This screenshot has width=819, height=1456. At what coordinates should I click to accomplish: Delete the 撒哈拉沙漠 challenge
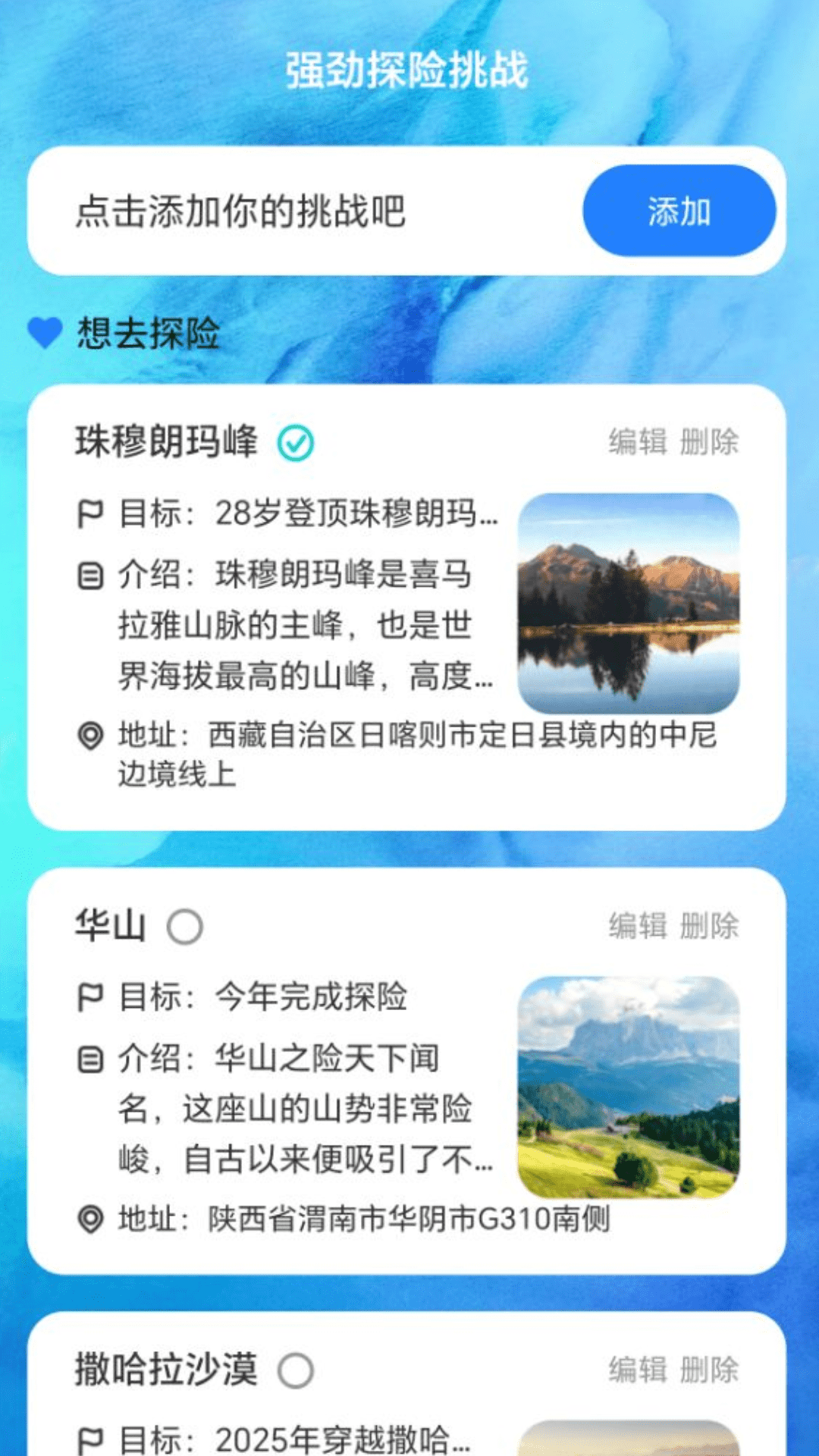coord(709,1370)
